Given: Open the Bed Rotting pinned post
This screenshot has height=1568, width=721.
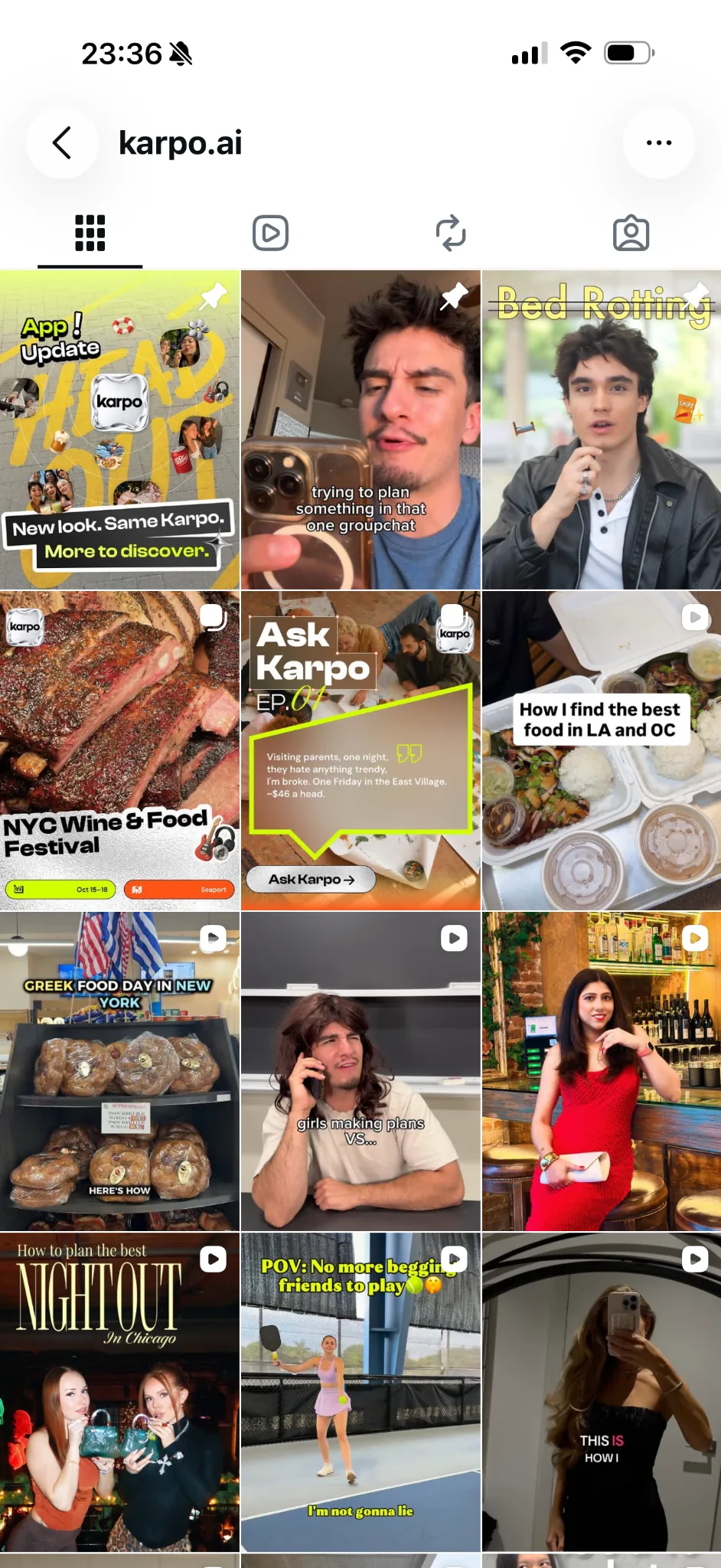Looking at the screenshot, I should coord(602,430).
